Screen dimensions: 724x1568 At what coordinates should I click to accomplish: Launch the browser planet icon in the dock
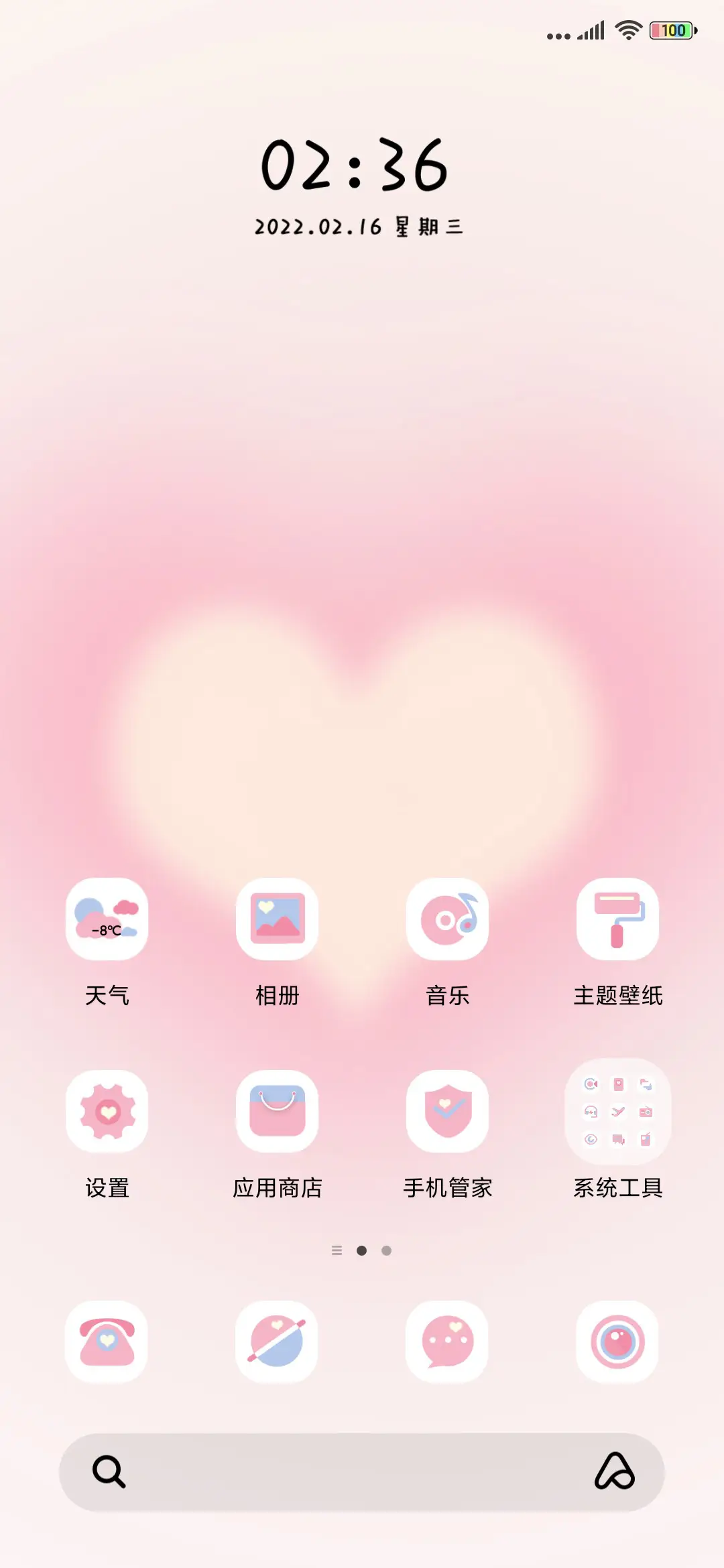278,1344
